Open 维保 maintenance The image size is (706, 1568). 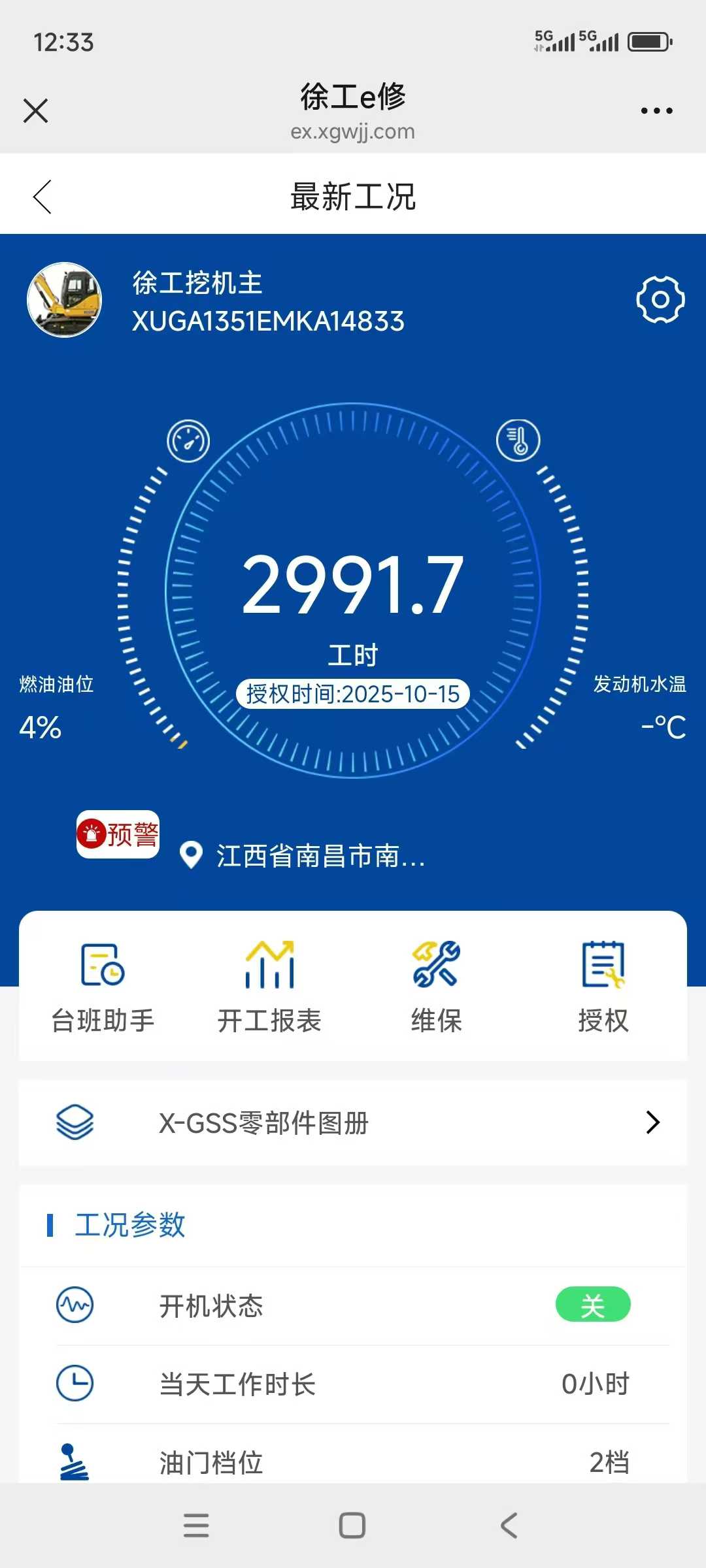point(436,987)
